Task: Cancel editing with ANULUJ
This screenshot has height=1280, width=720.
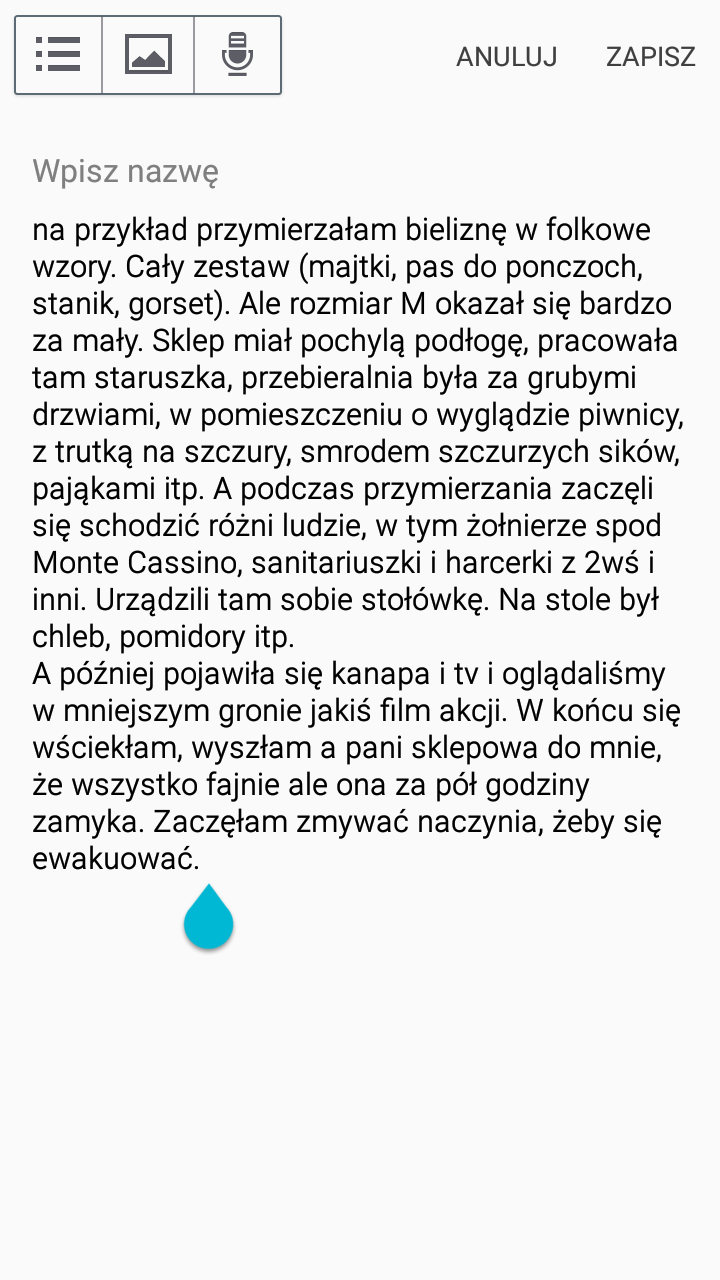Action: (506, 57)
